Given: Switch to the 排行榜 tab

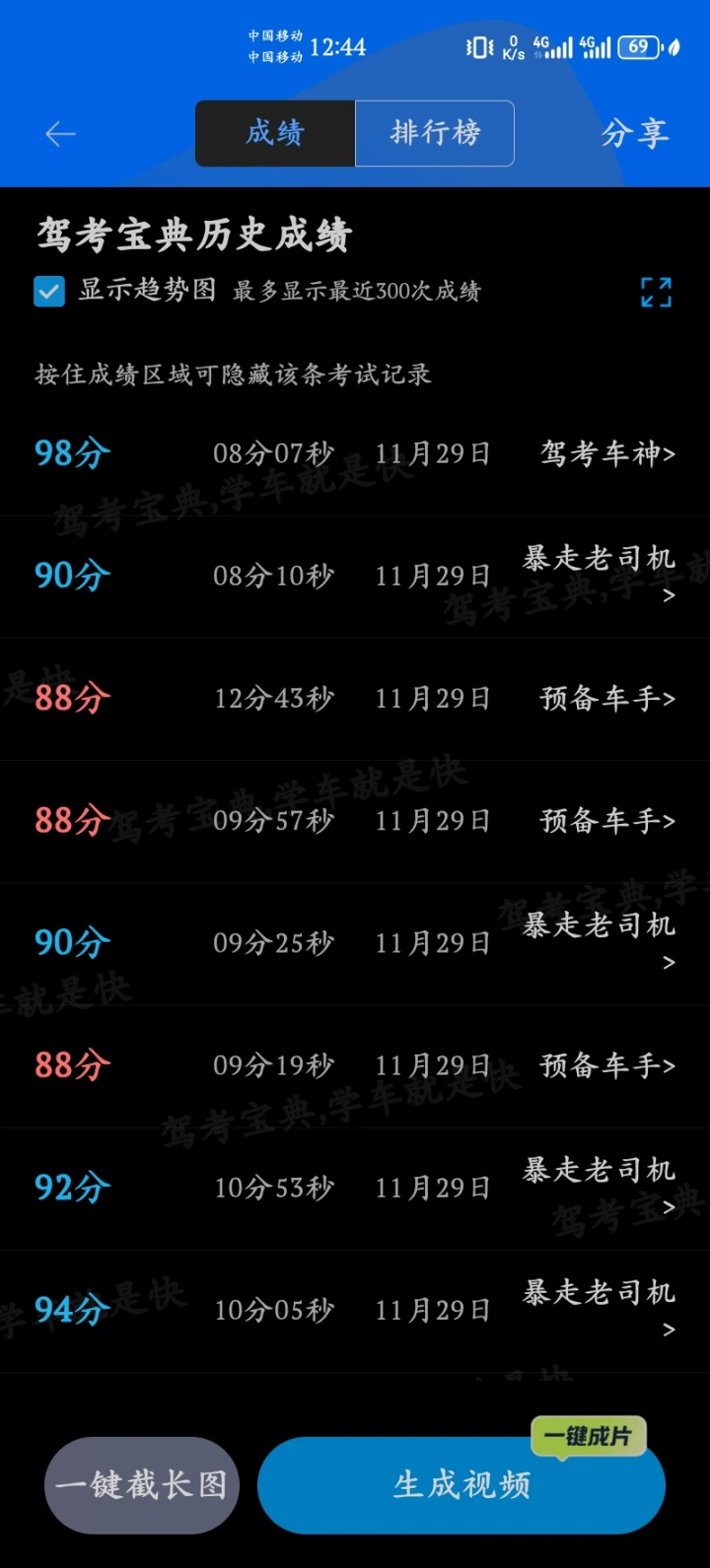Looking at the screenshot, I should [x=434, y=133].
